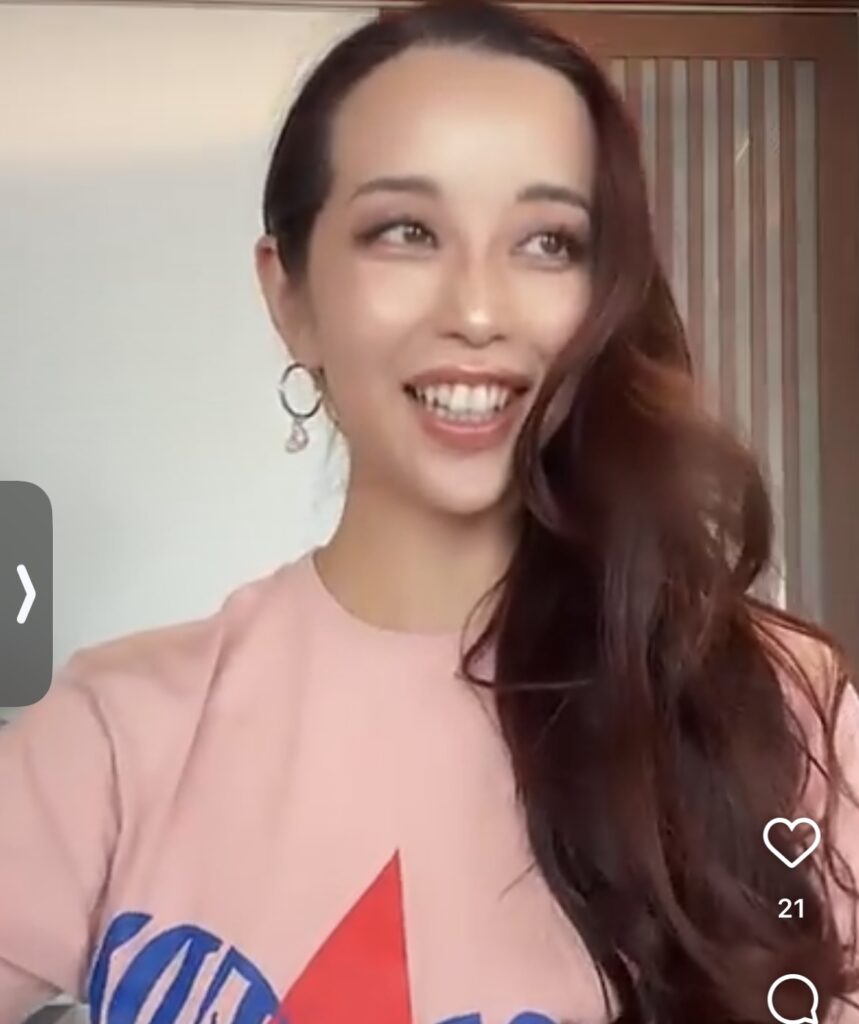859x1024 pixels.
Task: Like this video with the heart icon
Action: [791, 842]
